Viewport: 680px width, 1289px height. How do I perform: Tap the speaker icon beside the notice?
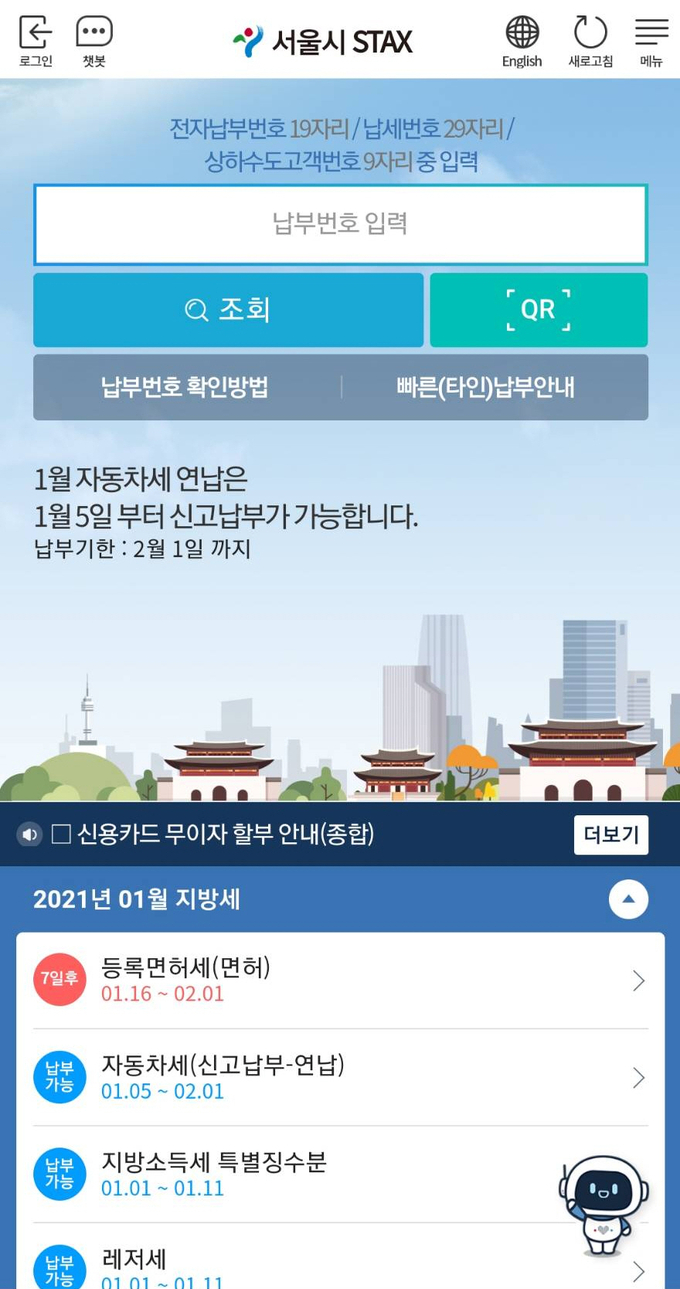point(30,834)
